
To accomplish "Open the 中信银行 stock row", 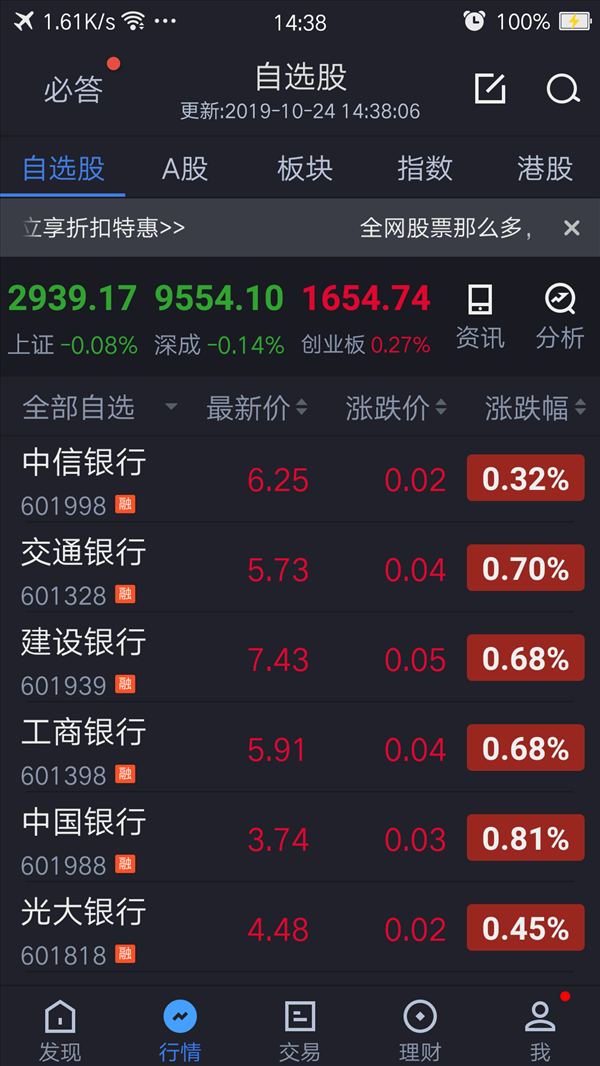I will coord(300,478).
